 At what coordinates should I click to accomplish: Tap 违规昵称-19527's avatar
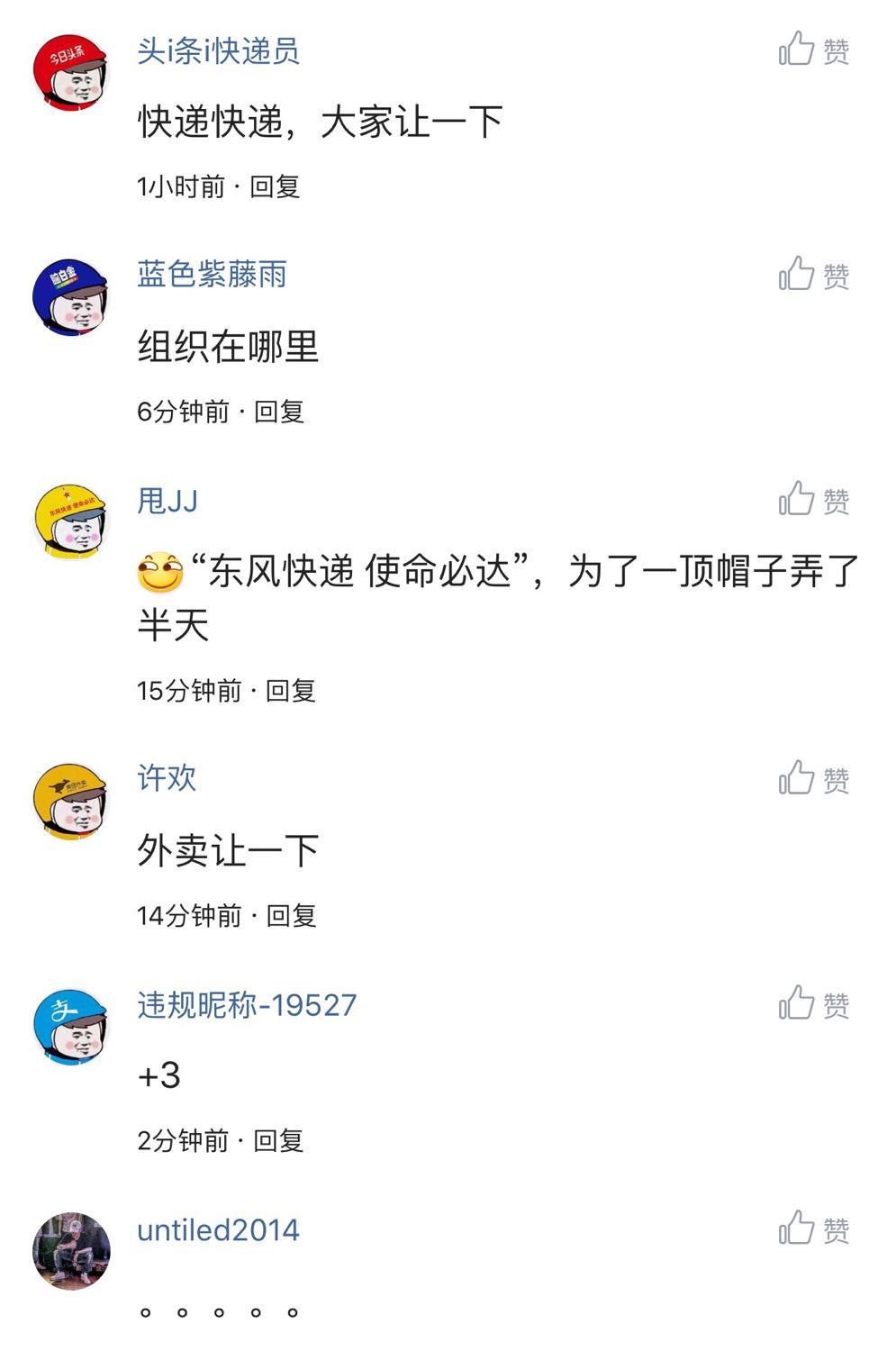coord(70,1026)
